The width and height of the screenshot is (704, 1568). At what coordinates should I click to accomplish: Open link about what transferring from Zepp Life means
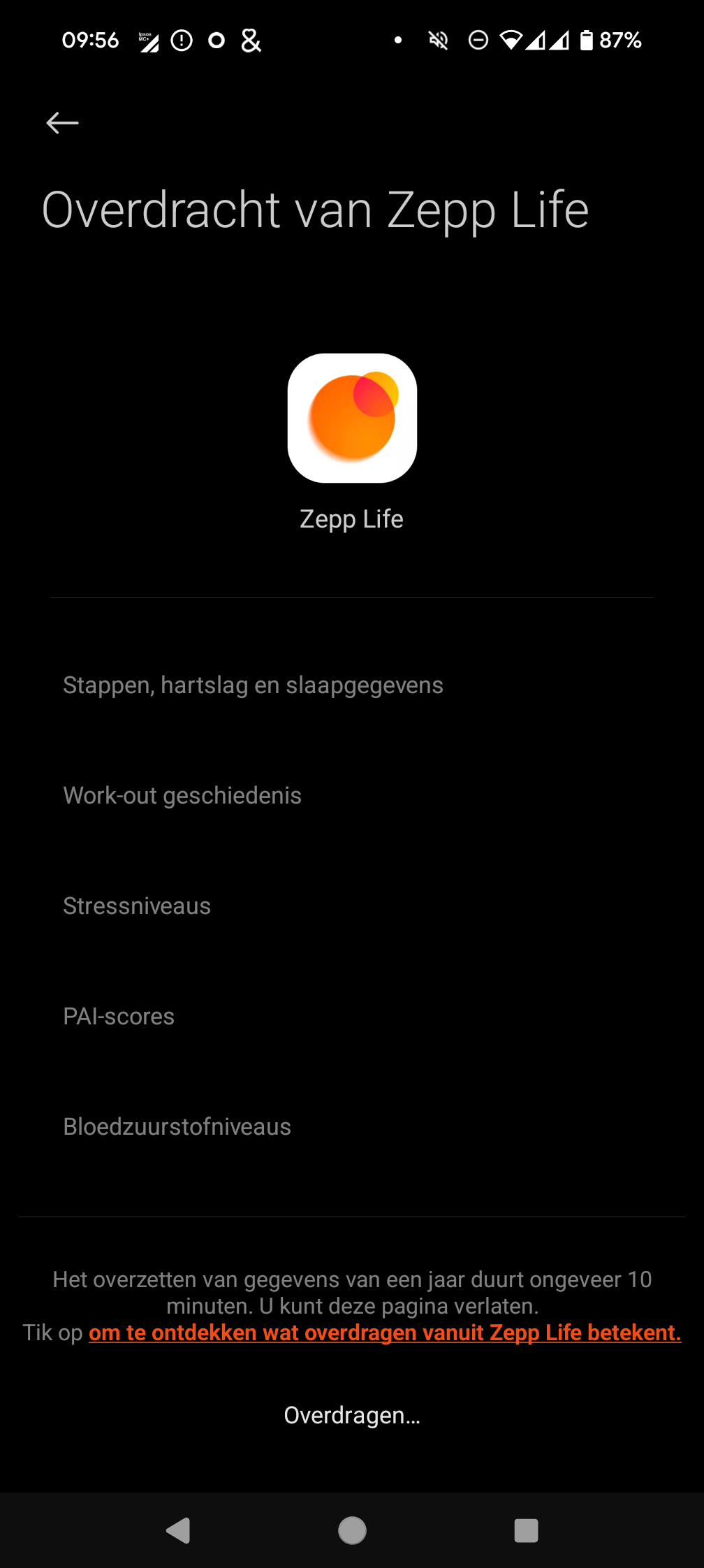pyautogui.click(x=385, y=1333)
